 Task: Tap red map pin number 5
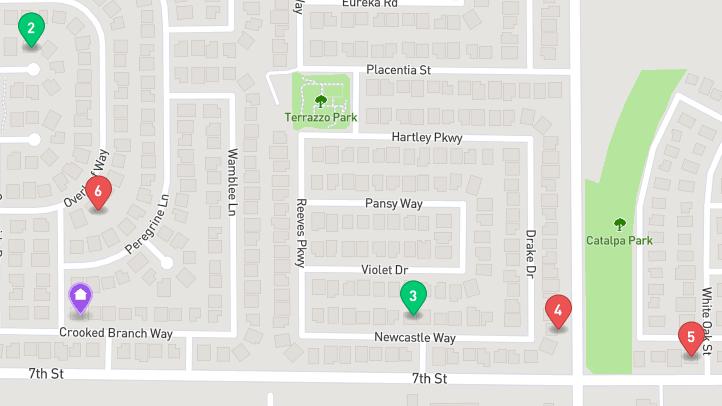pos(690,337)
